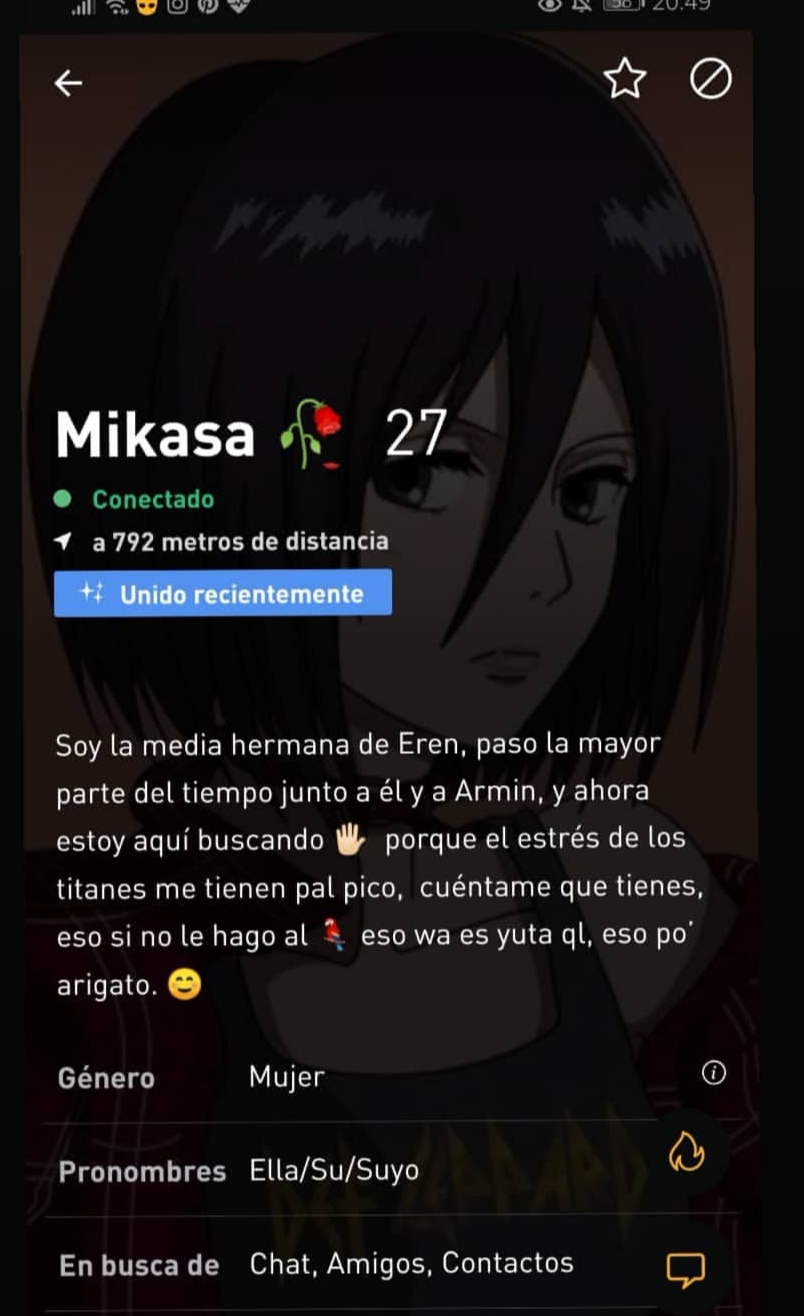
Task: Go back using the top-left arrow
Action: tap(68, 83)
